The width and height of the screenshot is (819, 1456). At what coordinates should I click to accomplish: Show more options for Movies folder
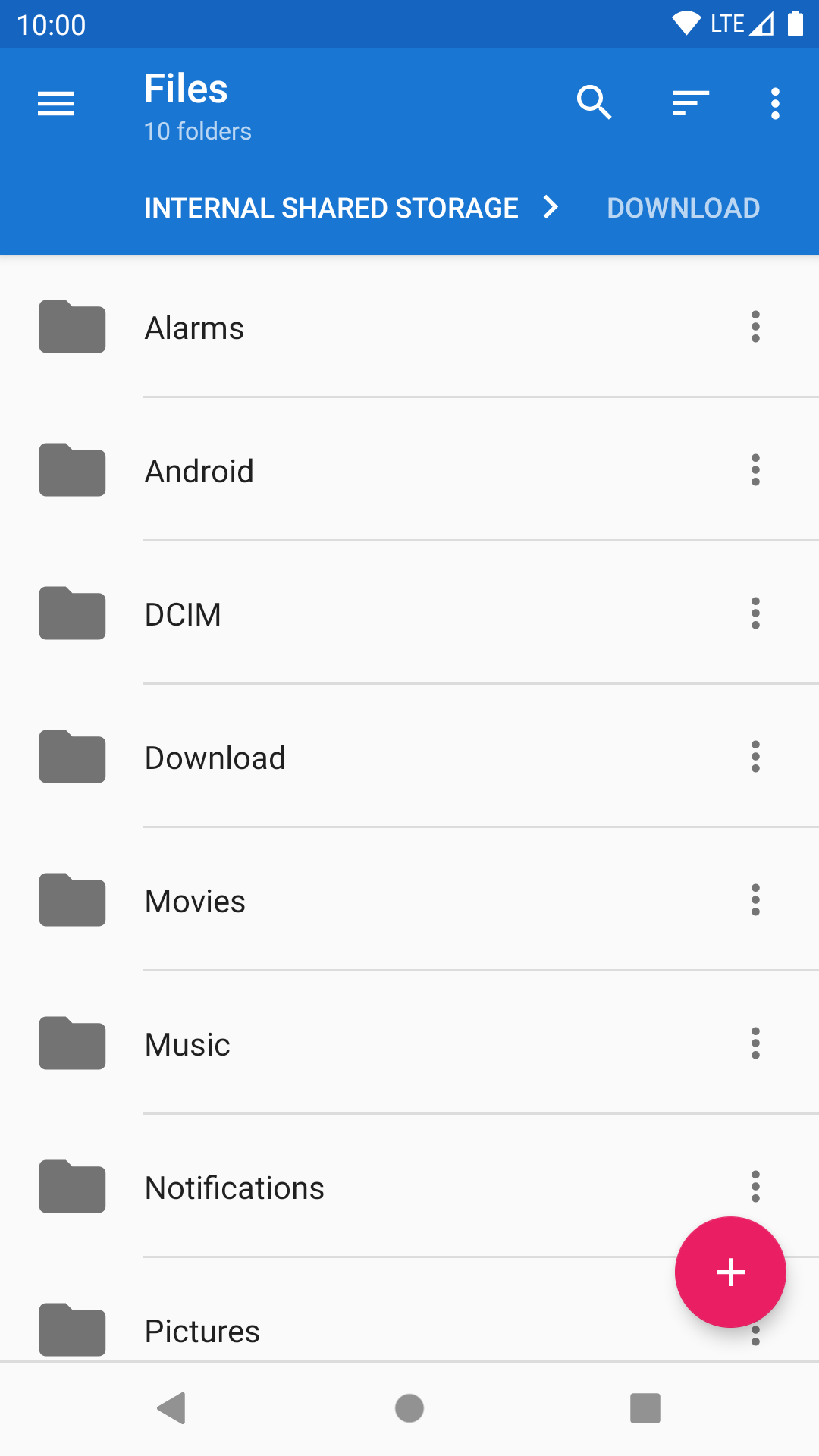click(x=755, y=900)
